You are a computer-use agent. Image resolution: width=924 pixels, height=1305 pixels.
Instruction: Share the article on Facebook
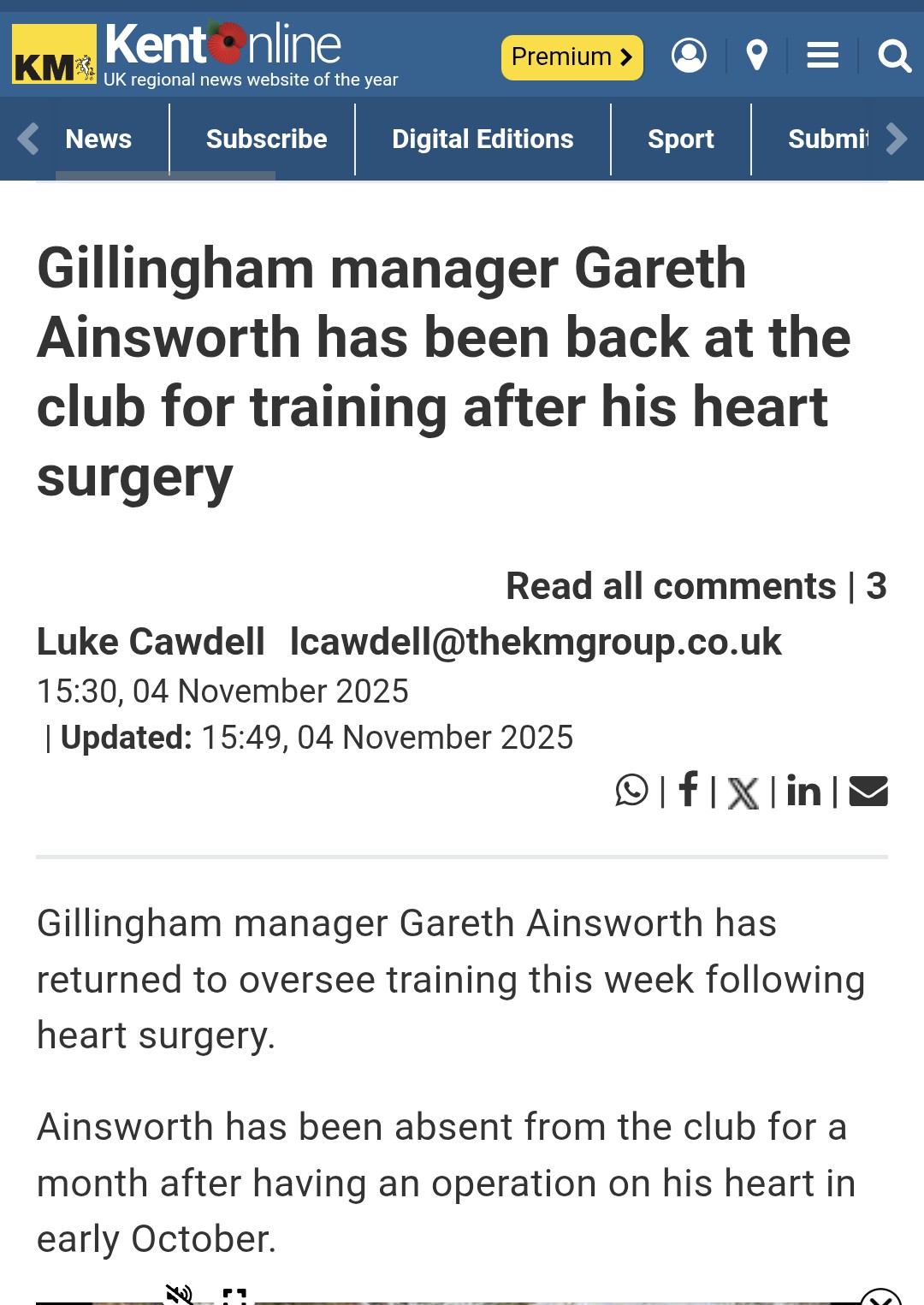[688, 789]
